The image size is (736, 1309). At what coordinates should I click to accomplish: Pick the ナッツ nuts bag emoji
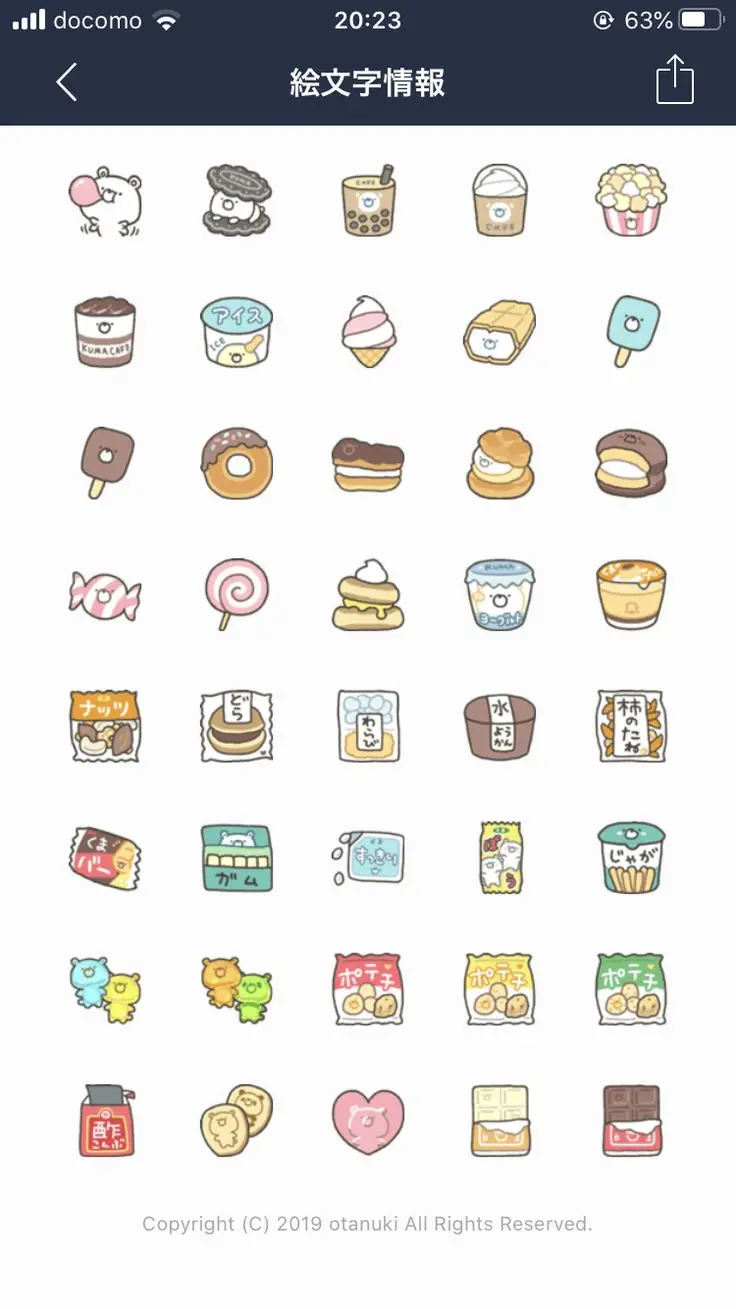[105, 725]
